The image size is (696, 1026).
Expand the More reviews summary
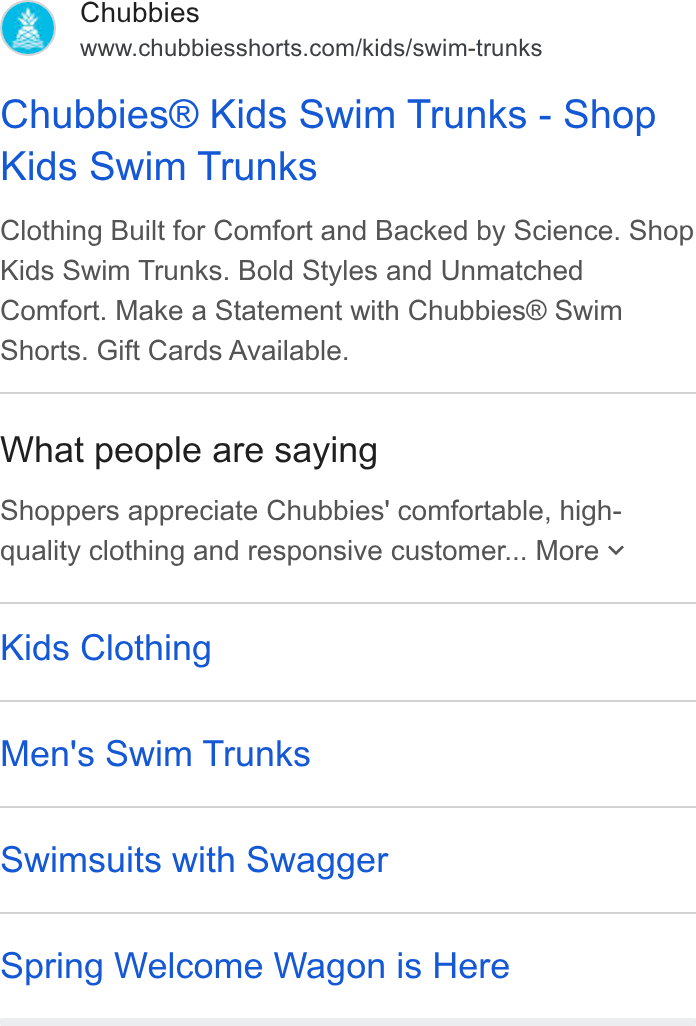coord(580,551)
